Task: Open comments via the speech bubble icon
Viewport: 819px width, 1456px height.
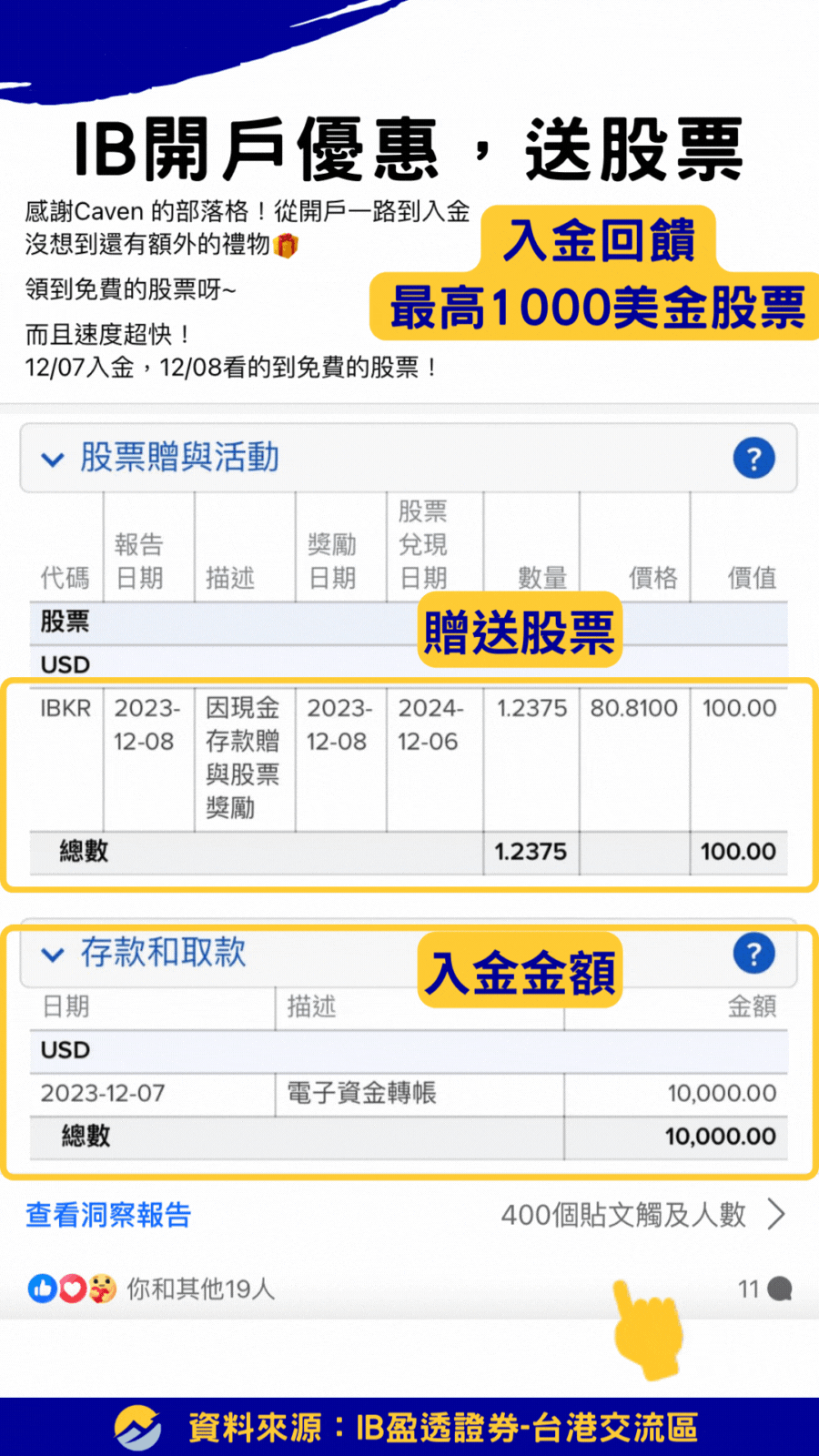Action: pos(778,1289)
